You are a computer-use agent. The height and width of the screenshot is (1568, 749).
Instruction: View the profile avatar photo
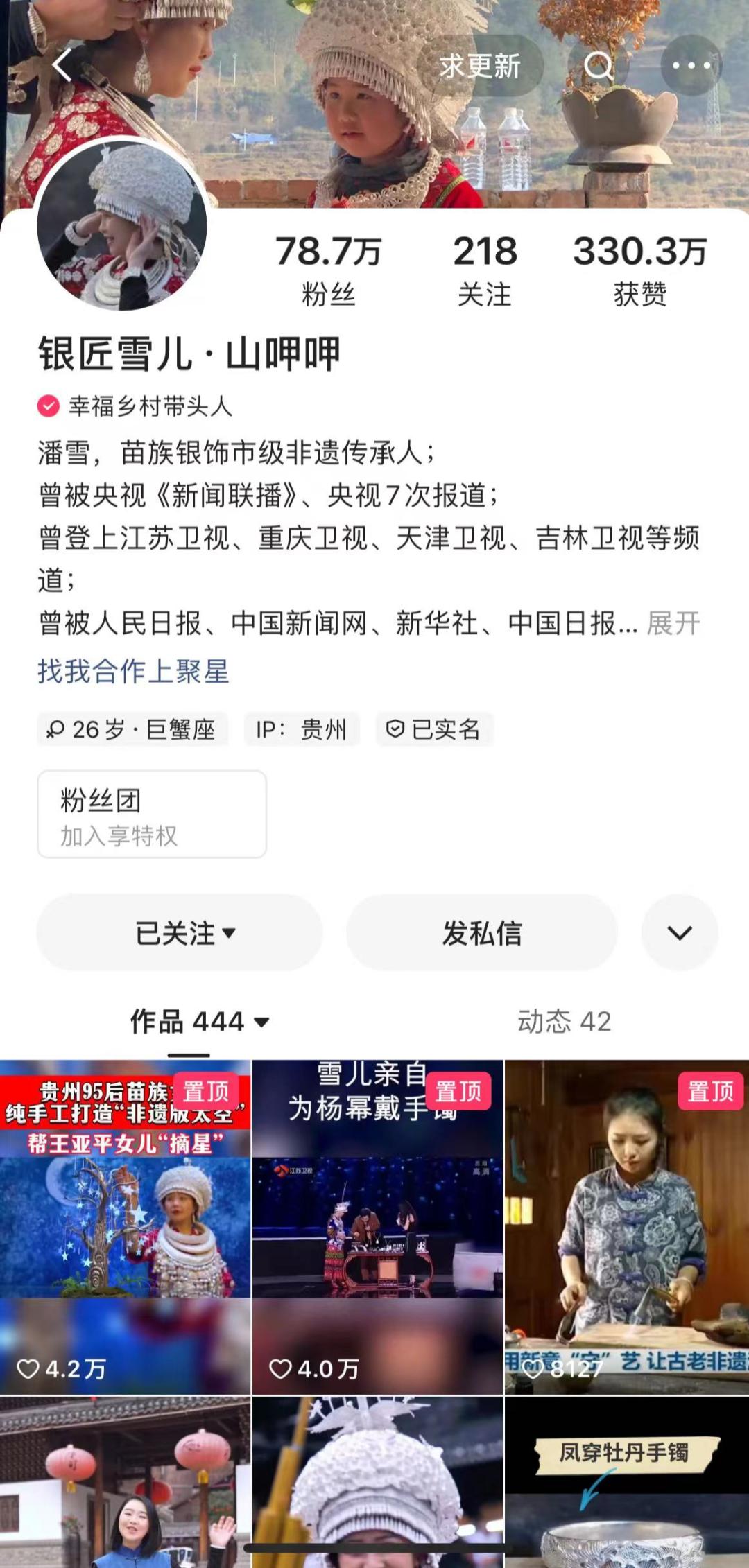(122, 226)
